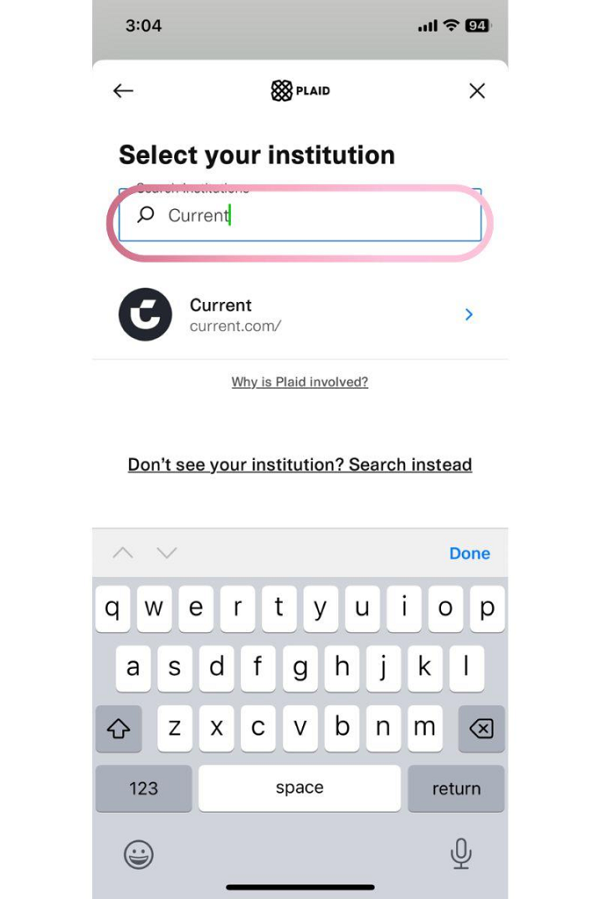Viewport: 600px width, 899px height.
Task: Open the emoji keyboard
Action: coord(138,854)
